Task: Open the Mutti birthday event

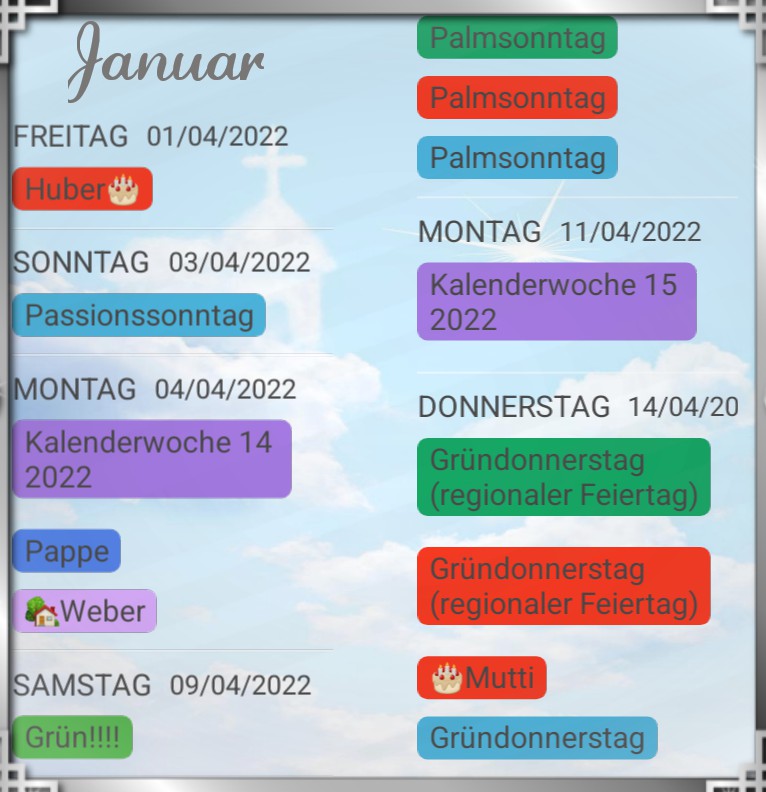Action: [482, 678]
